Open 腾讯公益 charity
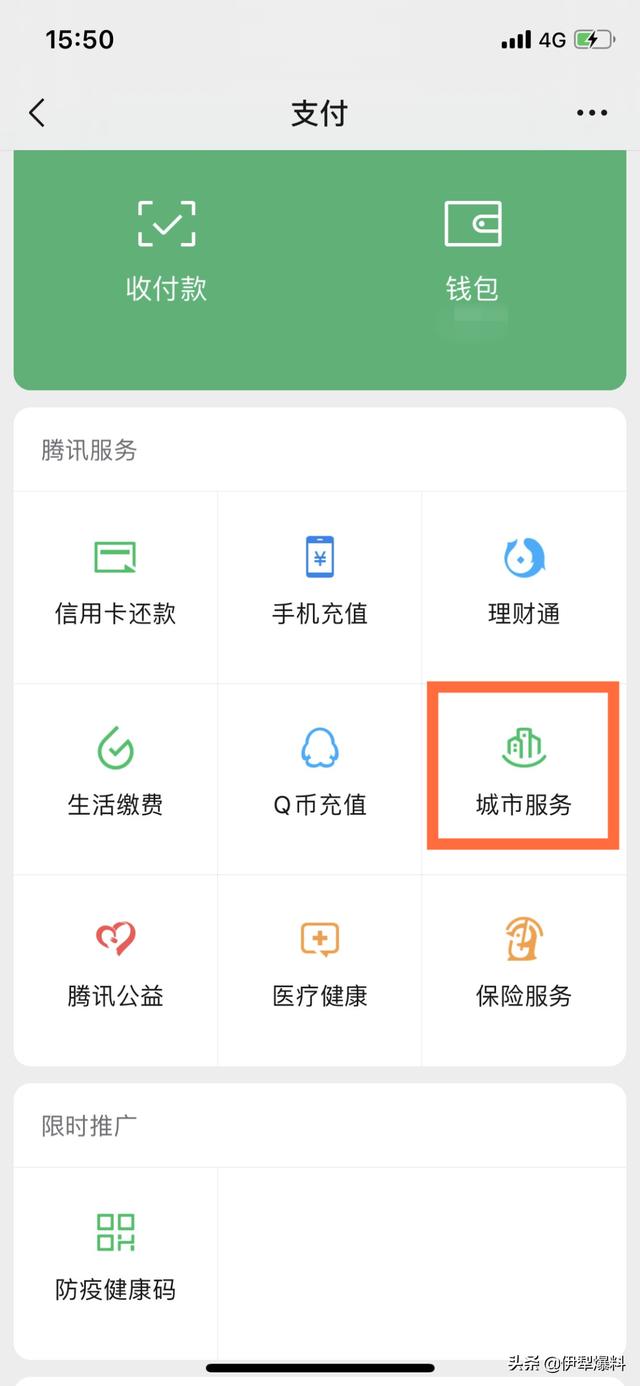Viewport: 640px width, 1386px height. [115, 964]
